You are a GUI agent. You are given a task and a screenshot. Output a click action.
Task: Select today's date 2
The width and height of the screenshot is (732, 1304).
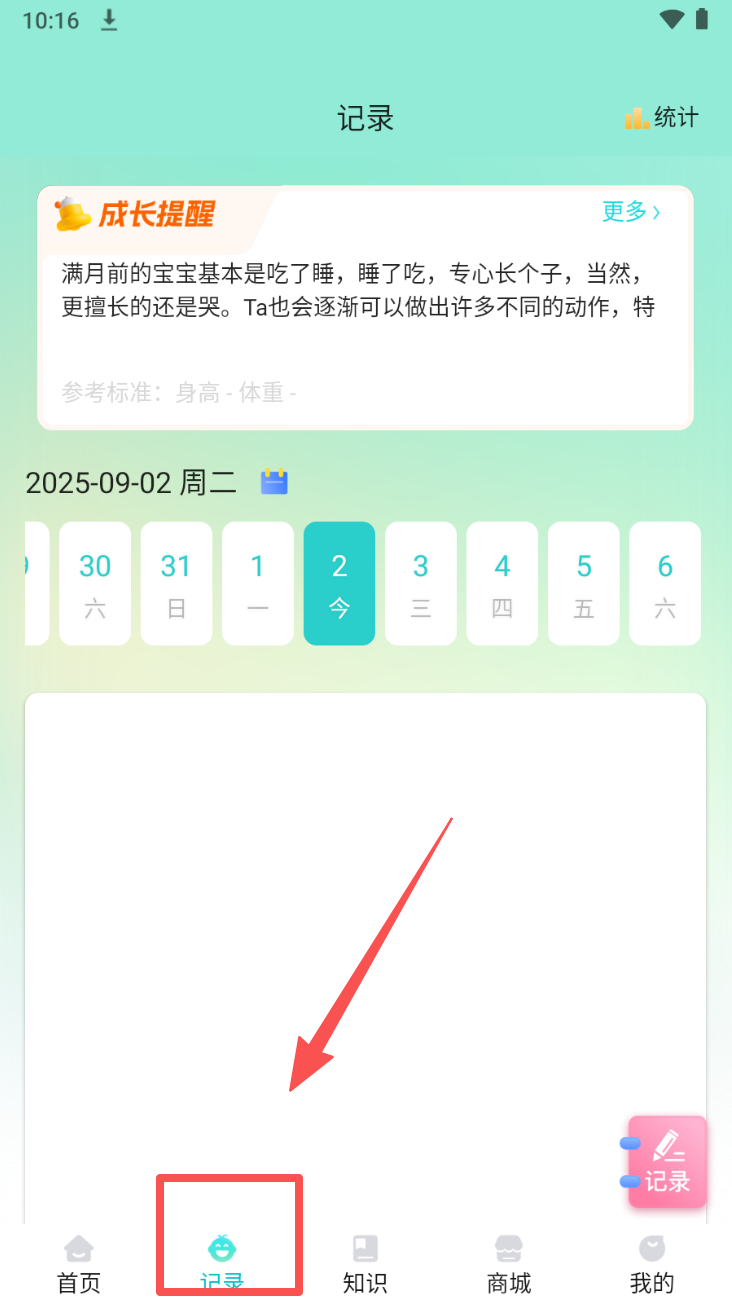point(339,583)
